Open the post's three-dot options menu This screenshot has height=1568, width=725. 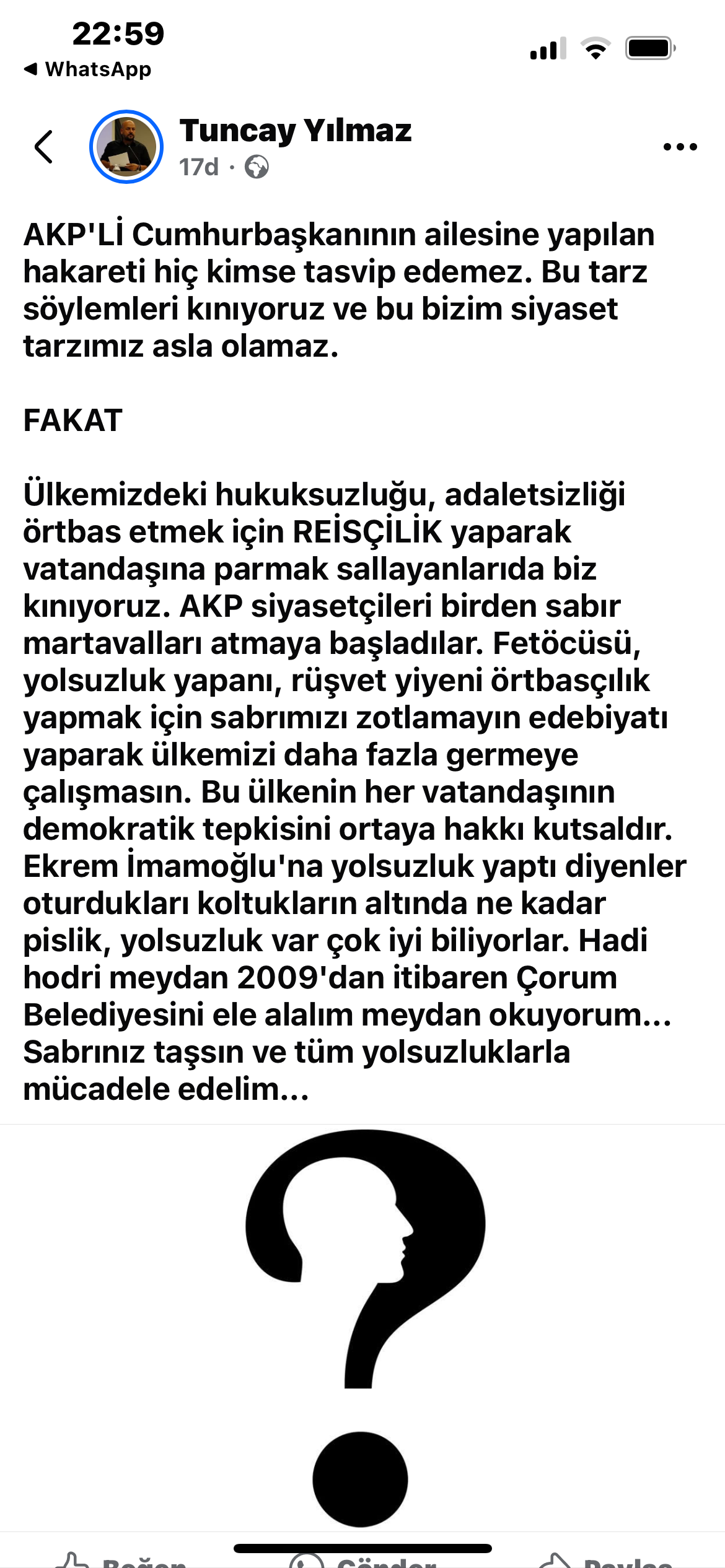point(680,147)
